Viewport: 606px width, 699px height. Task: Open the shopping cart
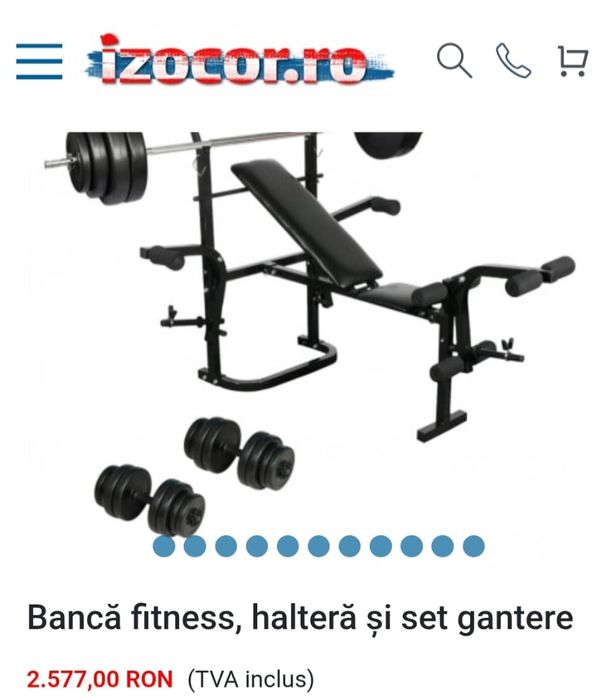tap(572, 62)
